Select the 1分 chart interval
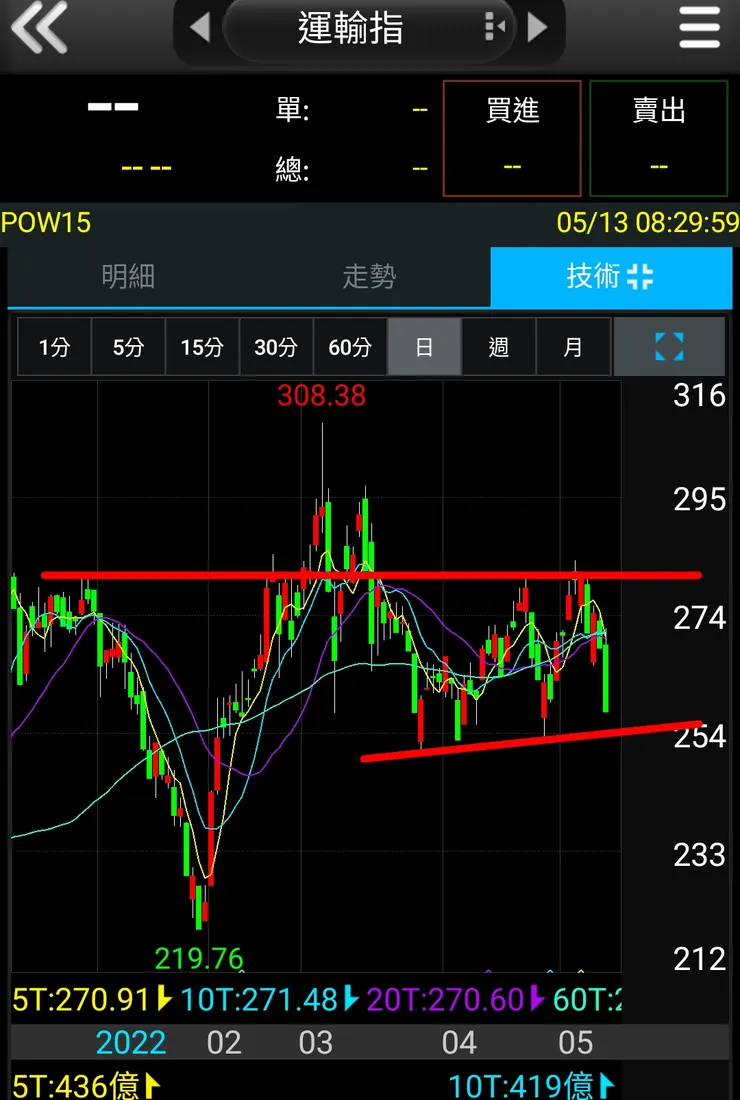740x1100 pixels. 55,347
